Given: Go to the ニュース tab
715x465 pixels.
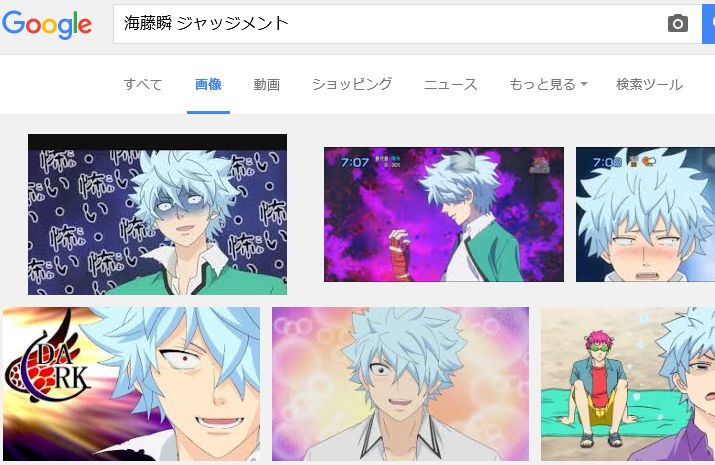Looking at the screenshot, I should (450, 84).
